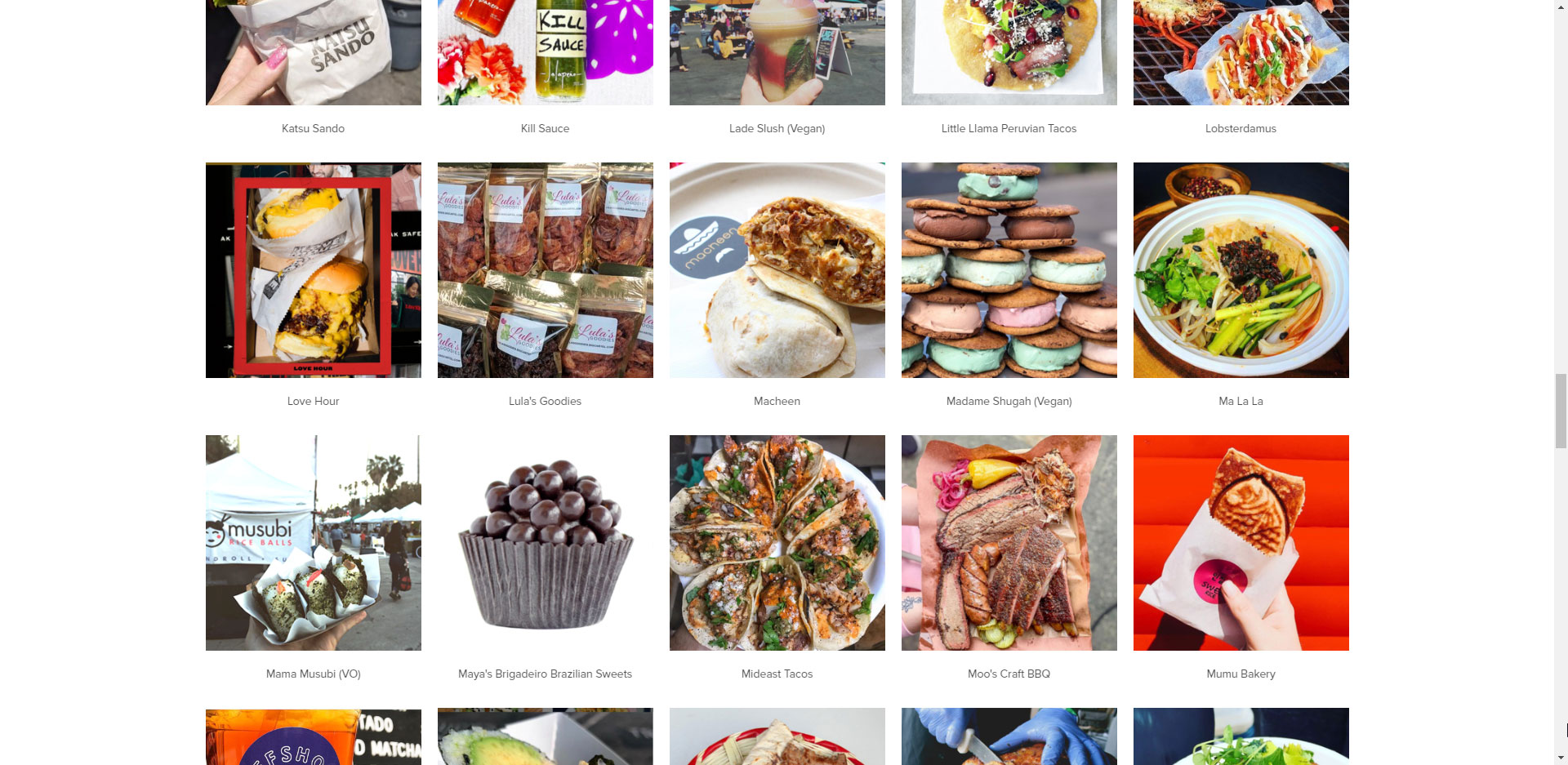Click the scrollbar down arrow

point(1561,758)
